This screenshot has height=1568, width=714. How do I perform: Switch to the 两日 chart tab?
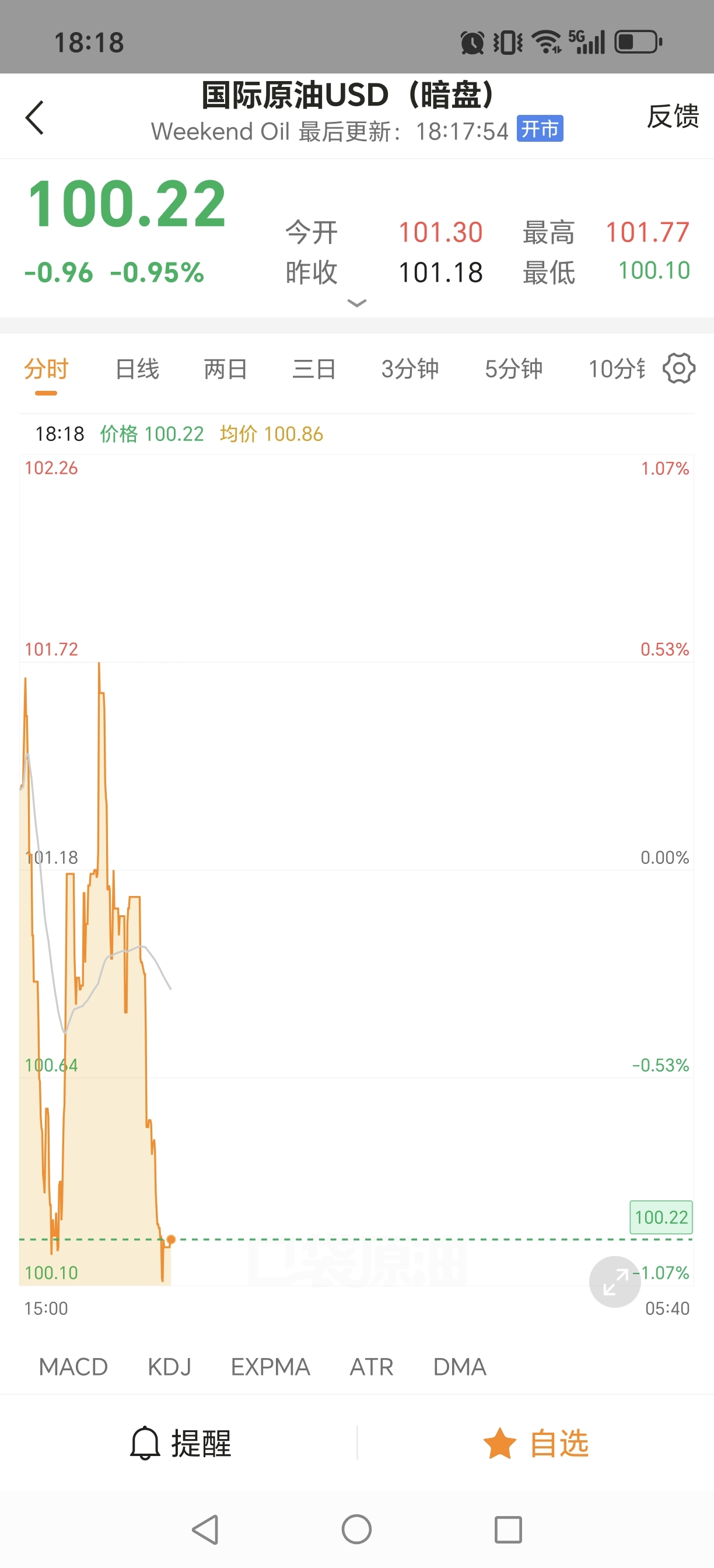pos(226,369)
